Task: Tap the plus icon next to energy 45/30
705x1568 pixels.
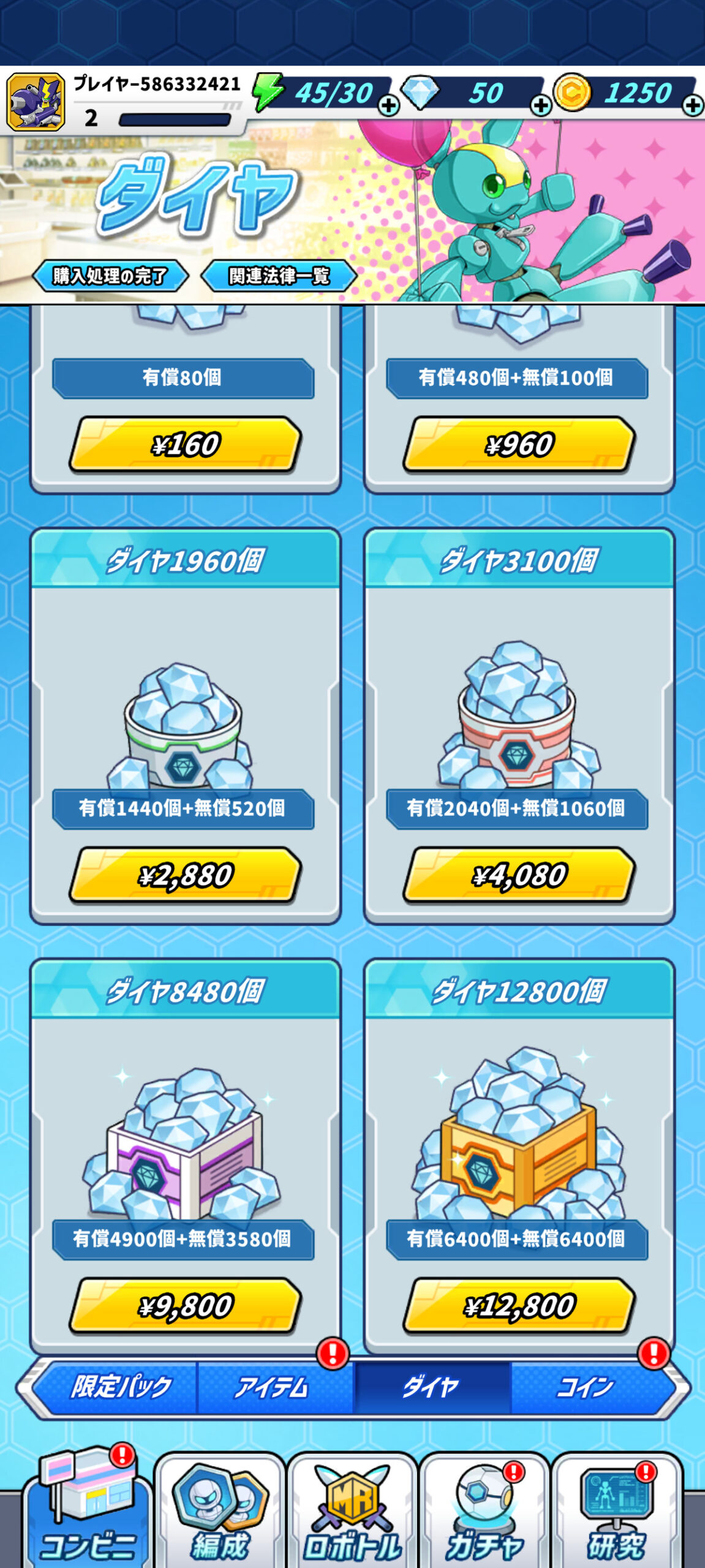Action: tap(388, 106)
